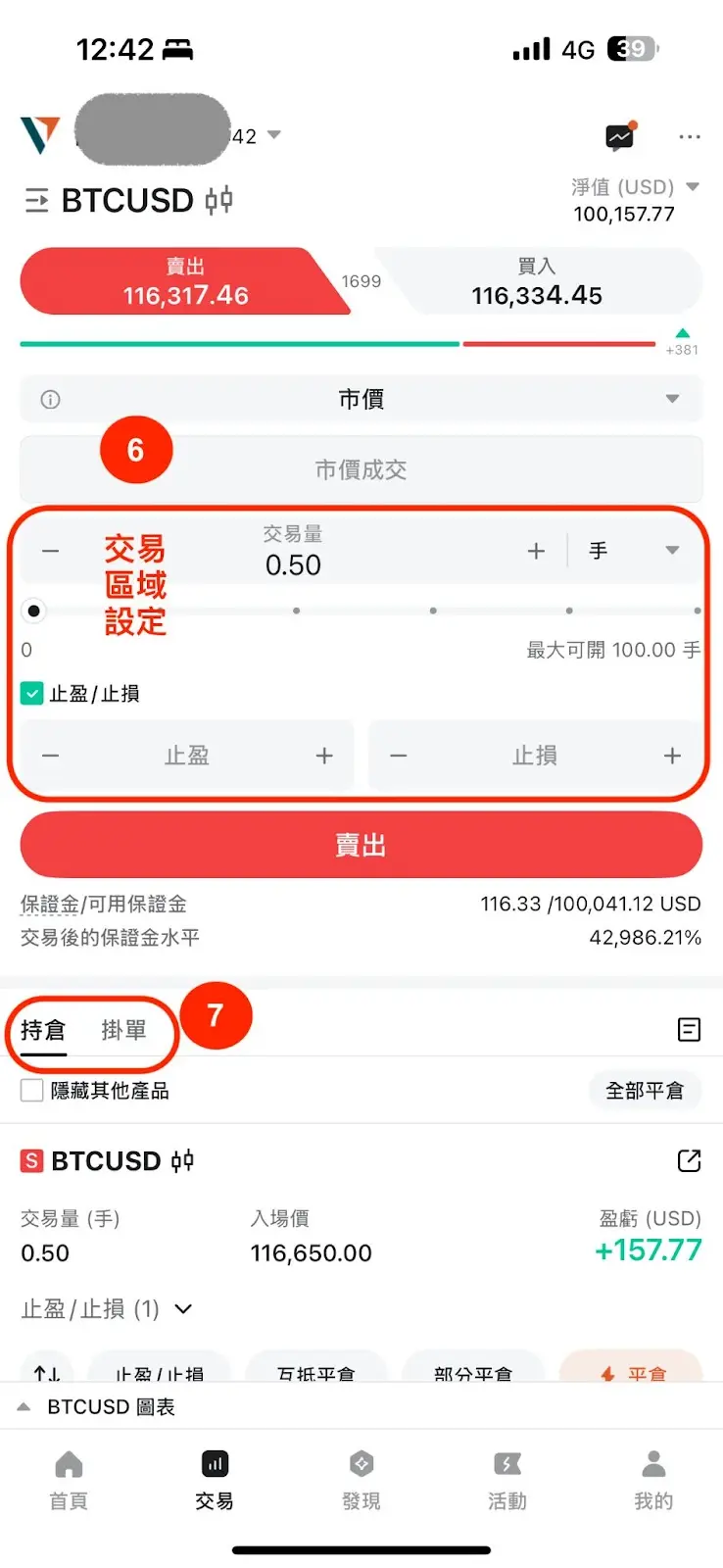
Task: Select the 買入 price tab
Action: point(537,282)
